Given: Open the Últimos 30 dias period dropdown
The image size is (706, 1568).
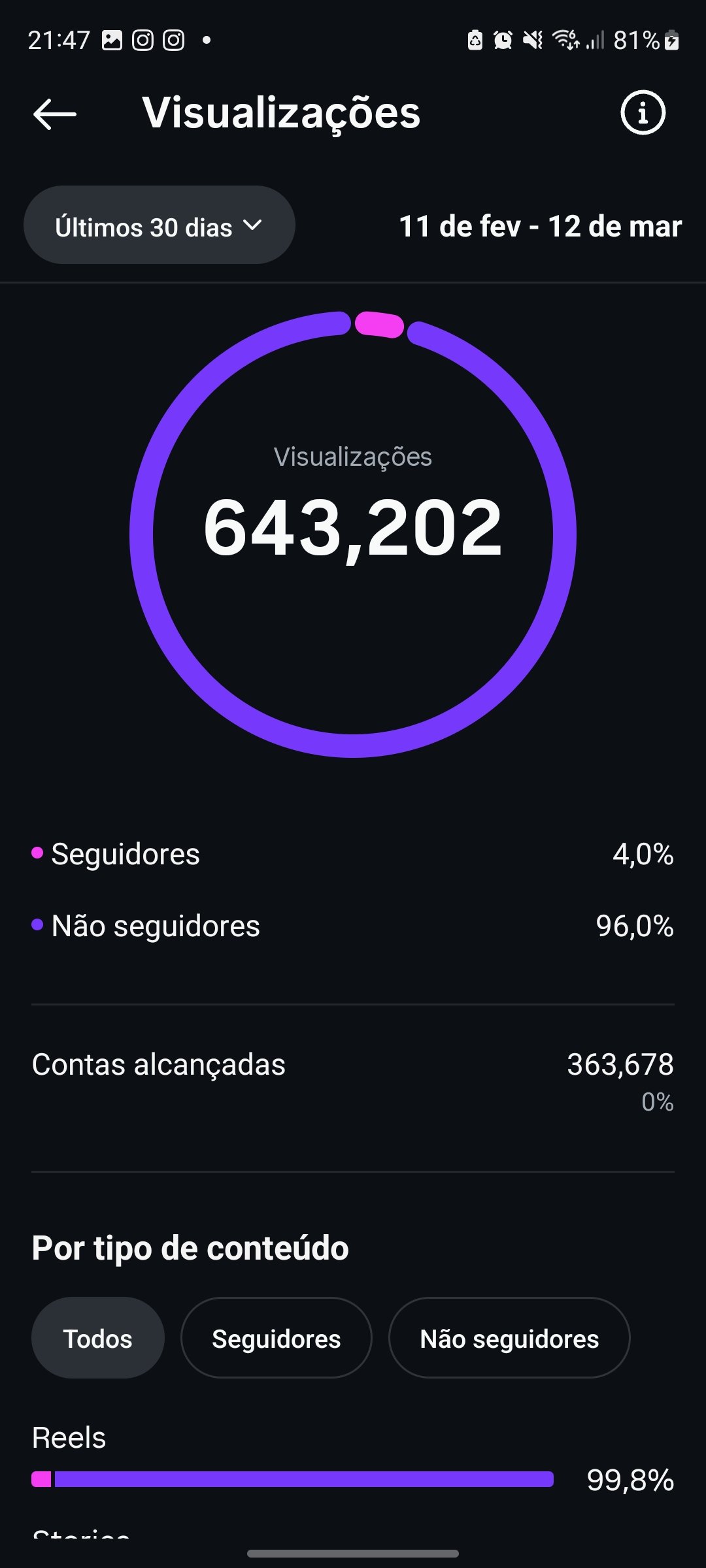Looking at the screenshot, I should pos(160,226).
